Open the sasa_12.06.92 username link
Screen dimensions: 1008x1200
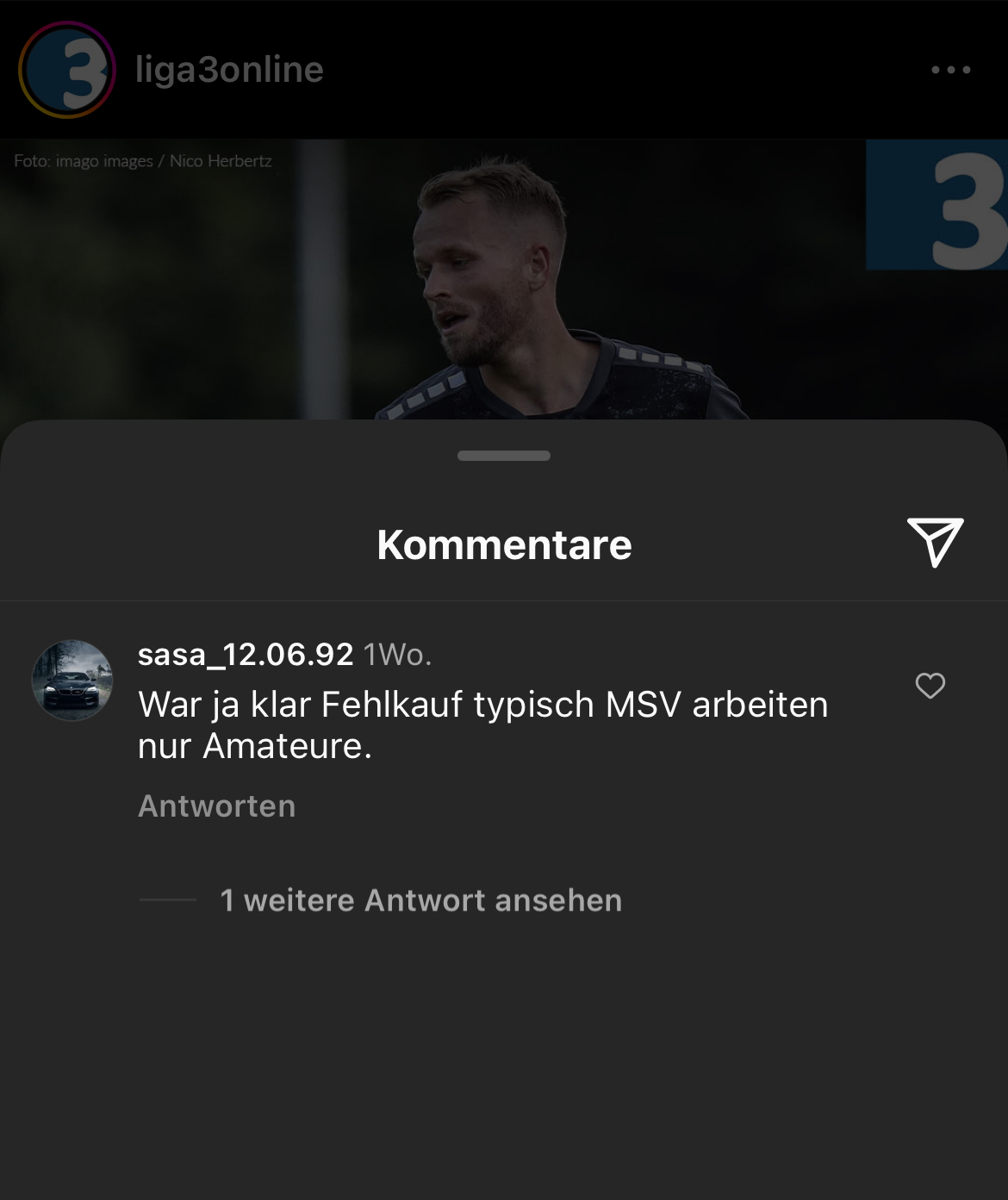[246, 655]
